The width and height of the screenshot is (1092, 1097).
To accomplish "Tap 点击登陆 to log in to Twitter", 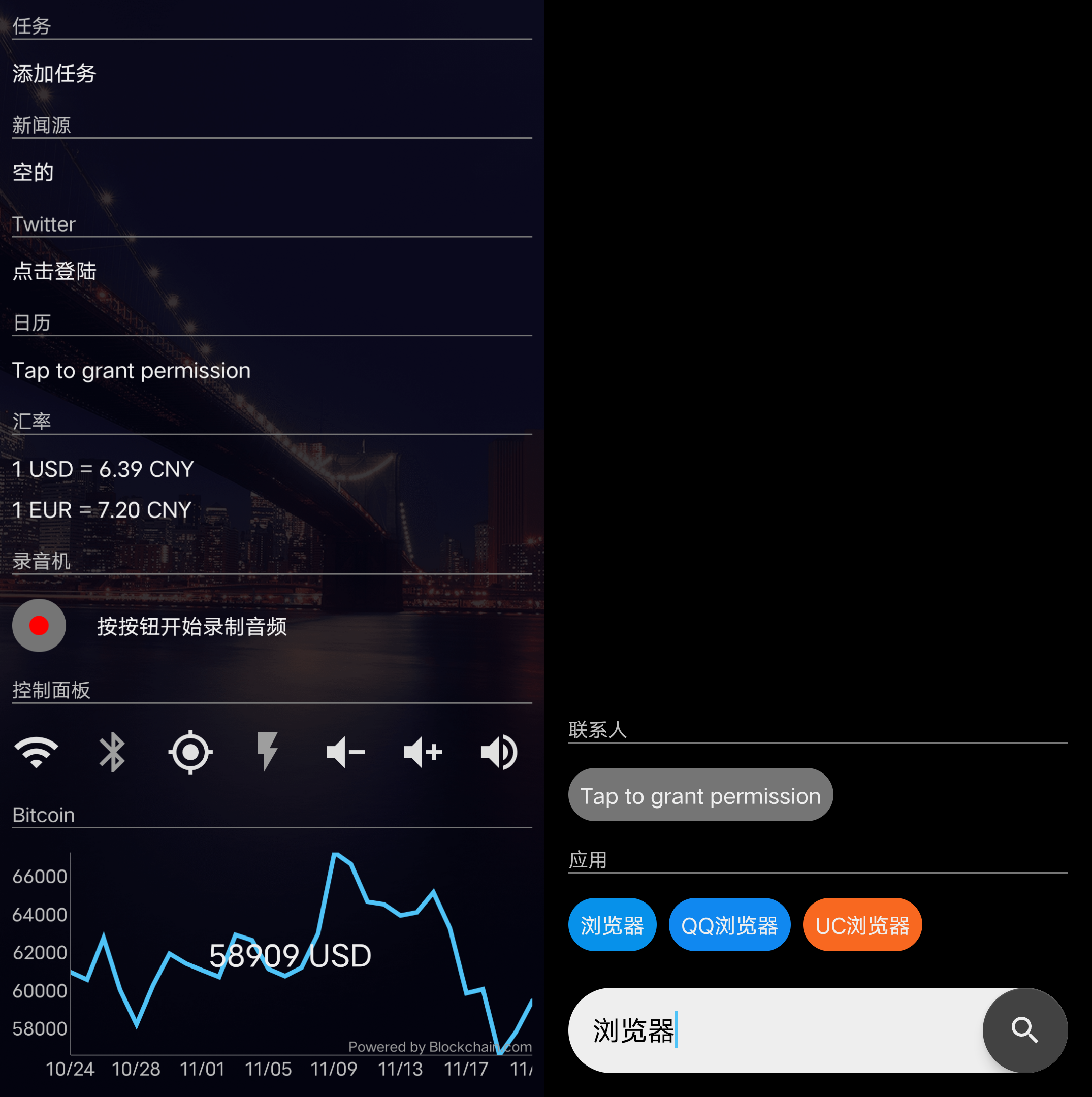I will [54, 271].
